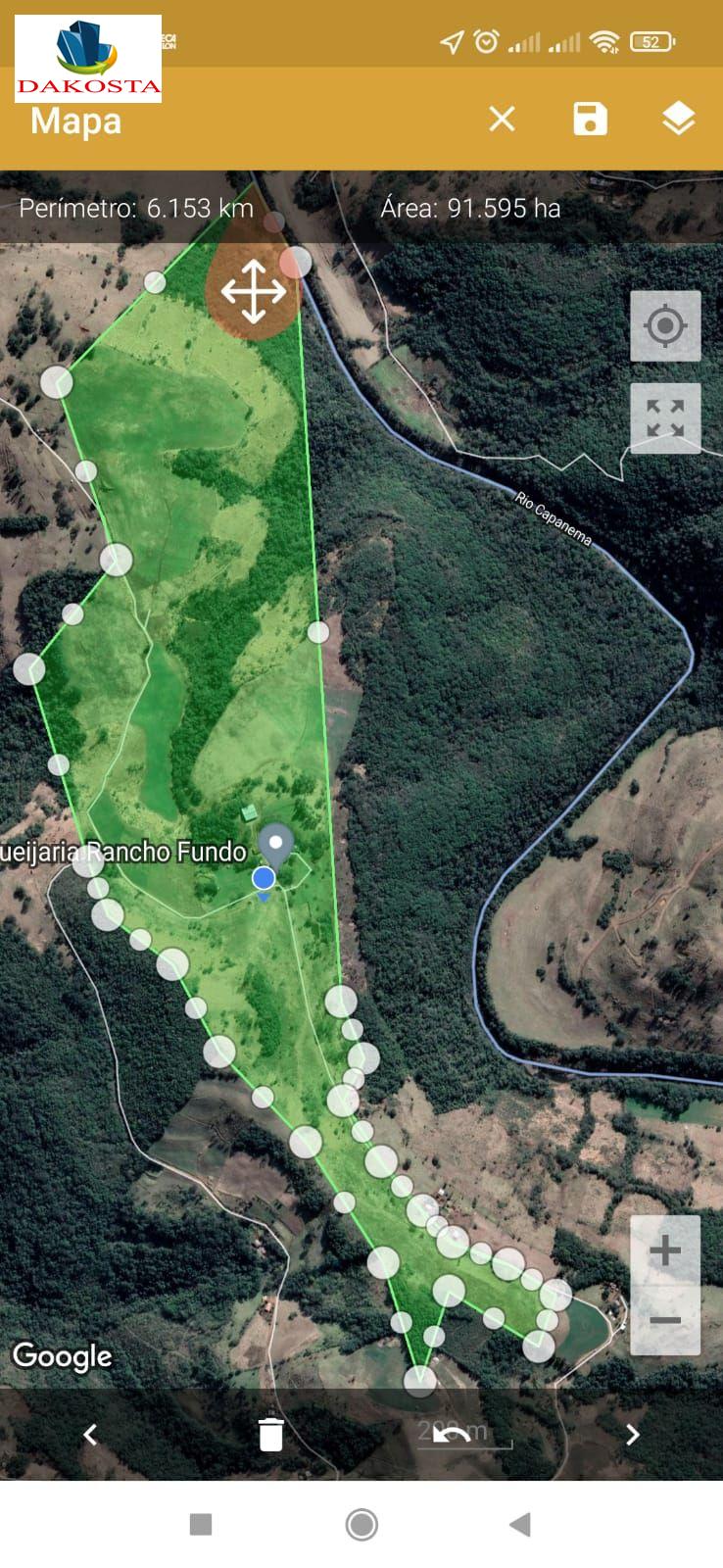Go to the previous point with left chevron
Screen dimensions: 723x1568
coord(90,1435)
